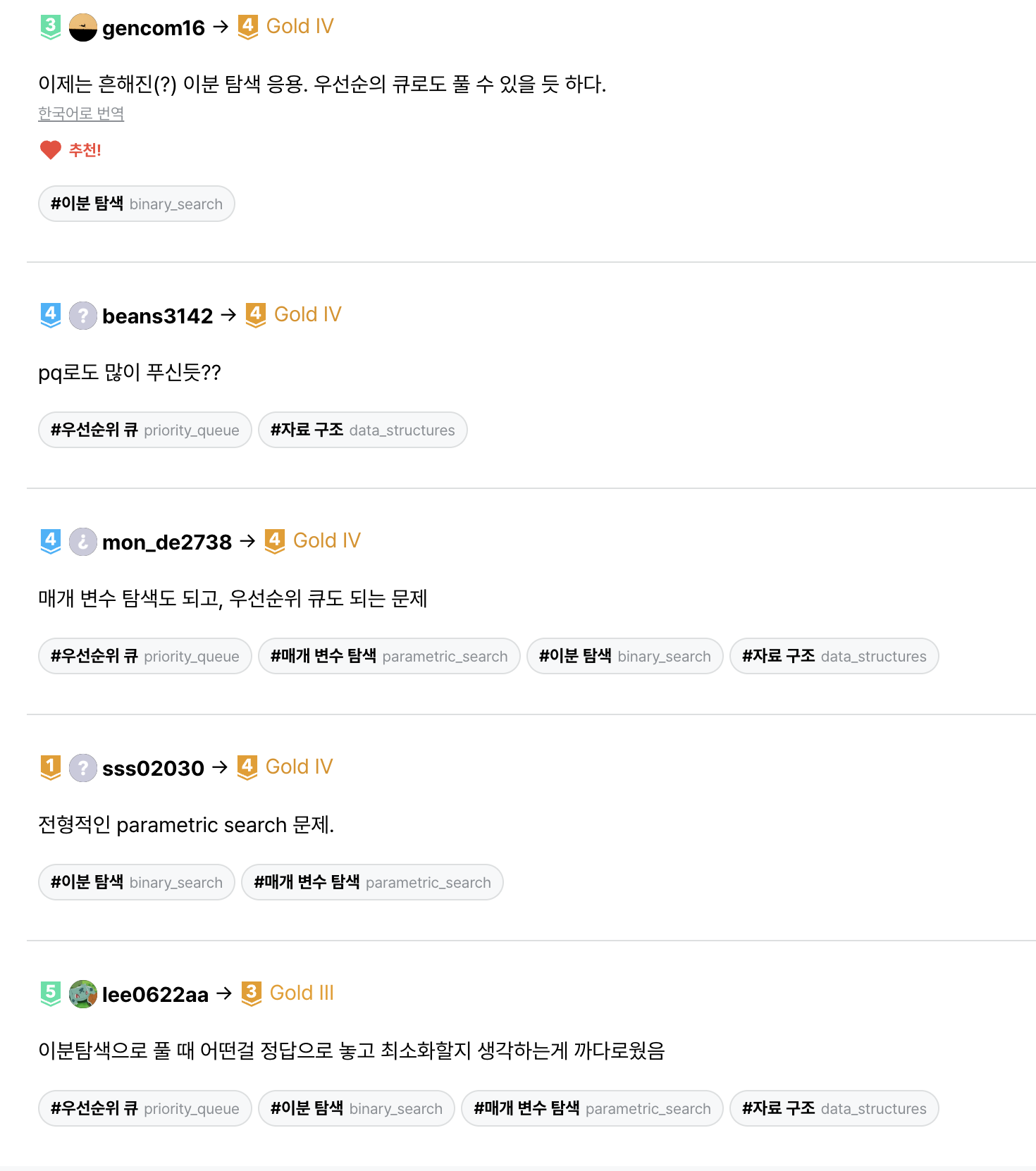Open gencom16's user profile

coord(153,28)
